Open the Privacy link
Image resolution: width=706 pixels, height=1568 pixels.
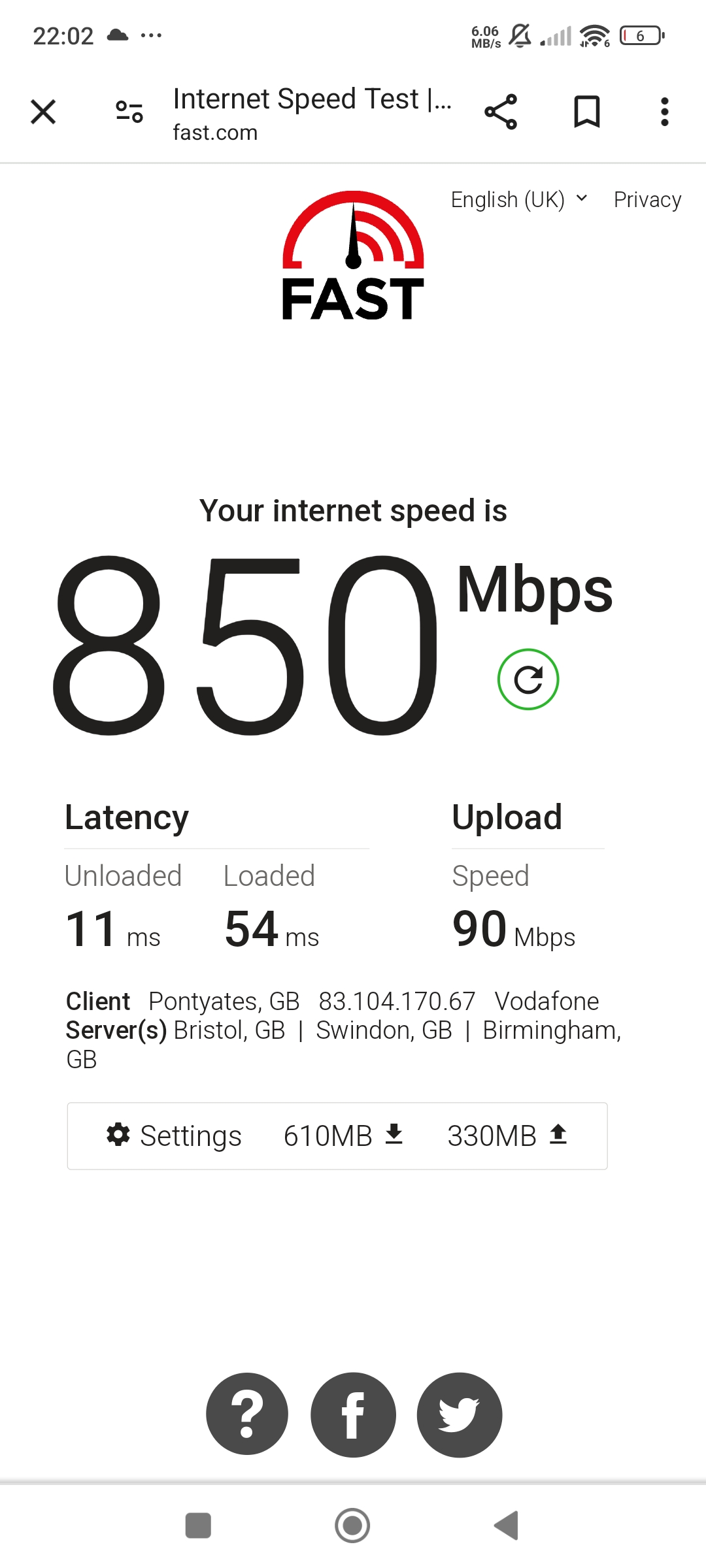(647, 199)
